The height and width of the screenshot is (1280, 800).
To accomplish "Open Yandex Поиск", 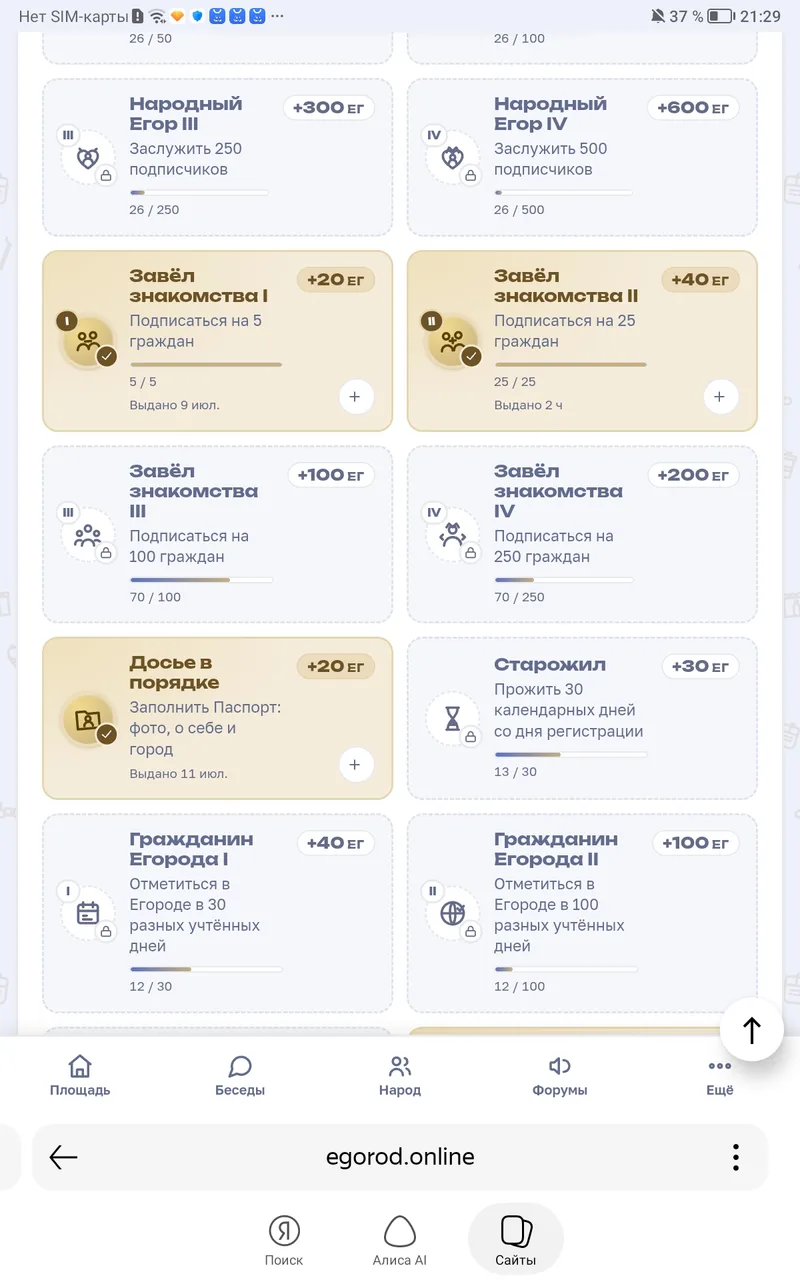I will point(284,1240).
